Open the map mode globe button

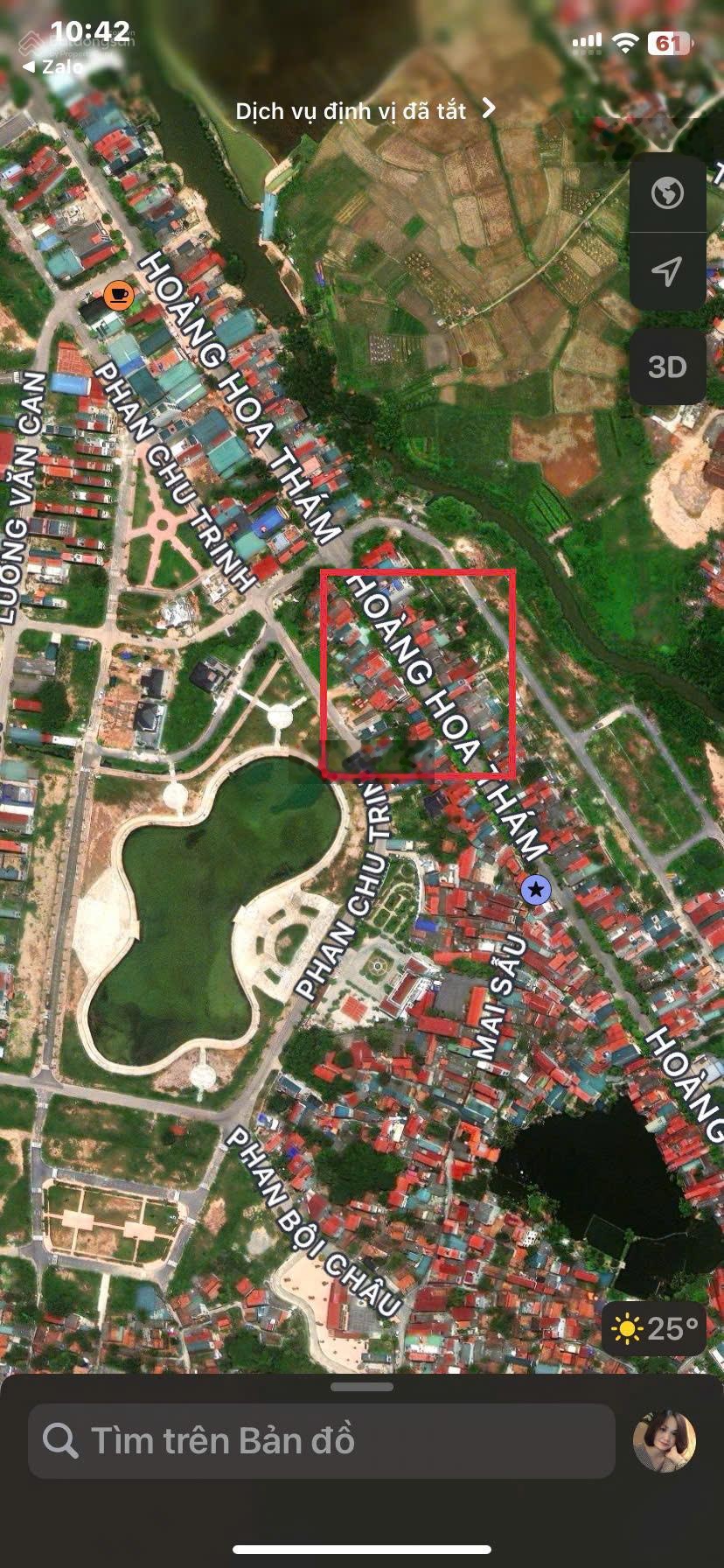(x=667, y=193)
